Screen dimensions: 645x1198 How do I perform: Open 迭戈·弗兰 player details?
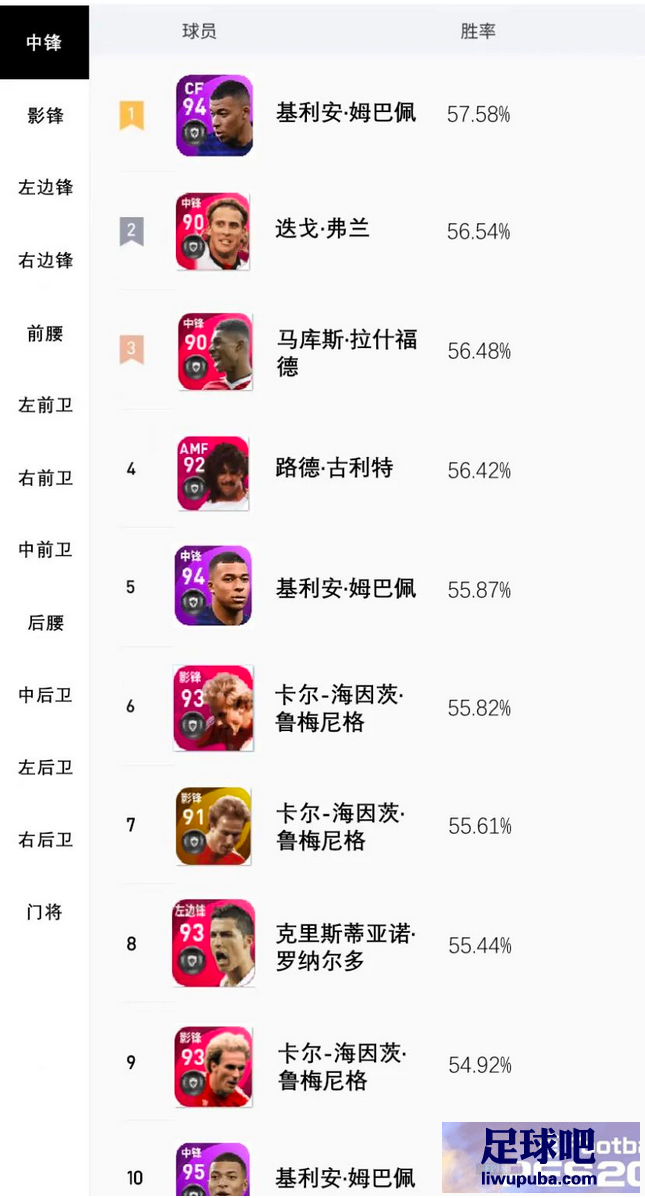367,231
